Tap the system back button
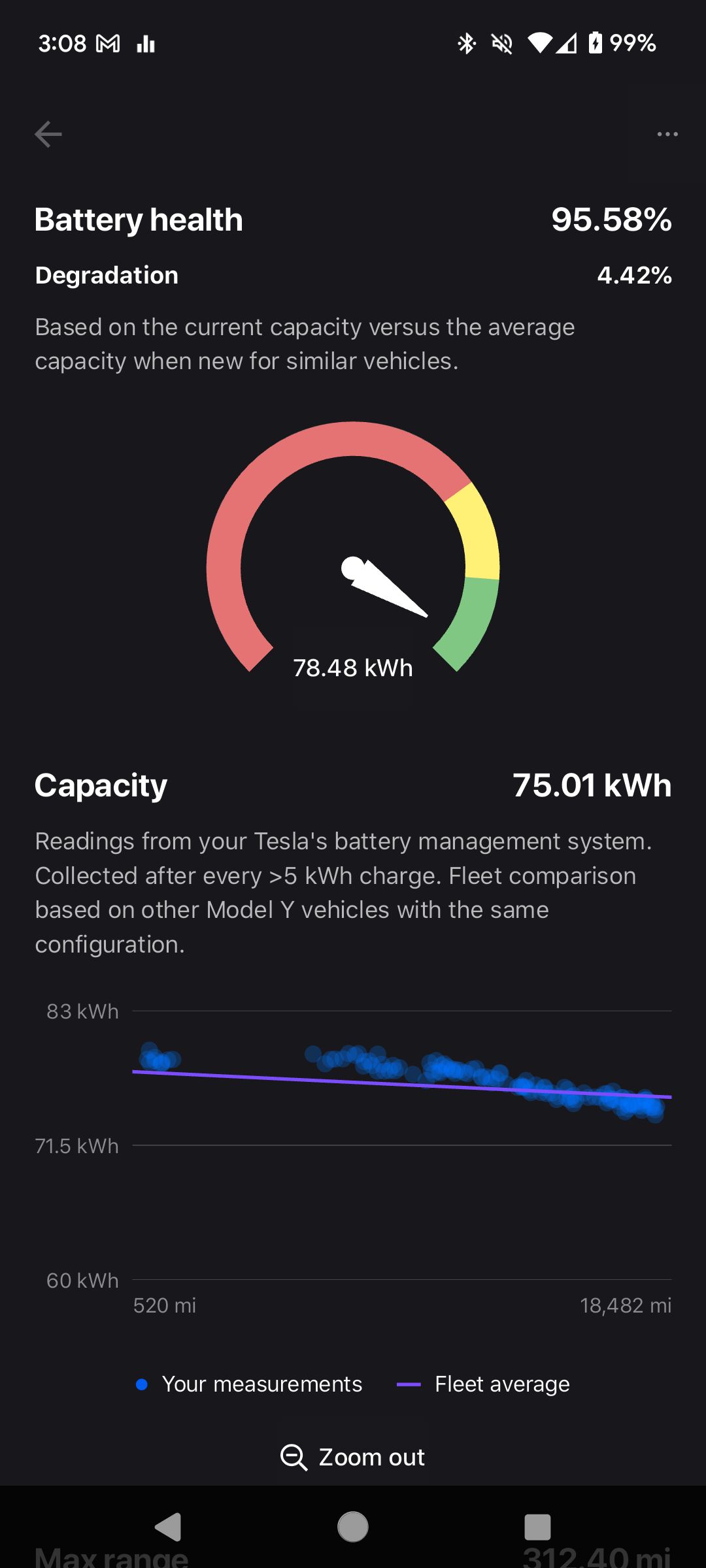Viewport: 706px width, 1568px height. coord(169,1527)
